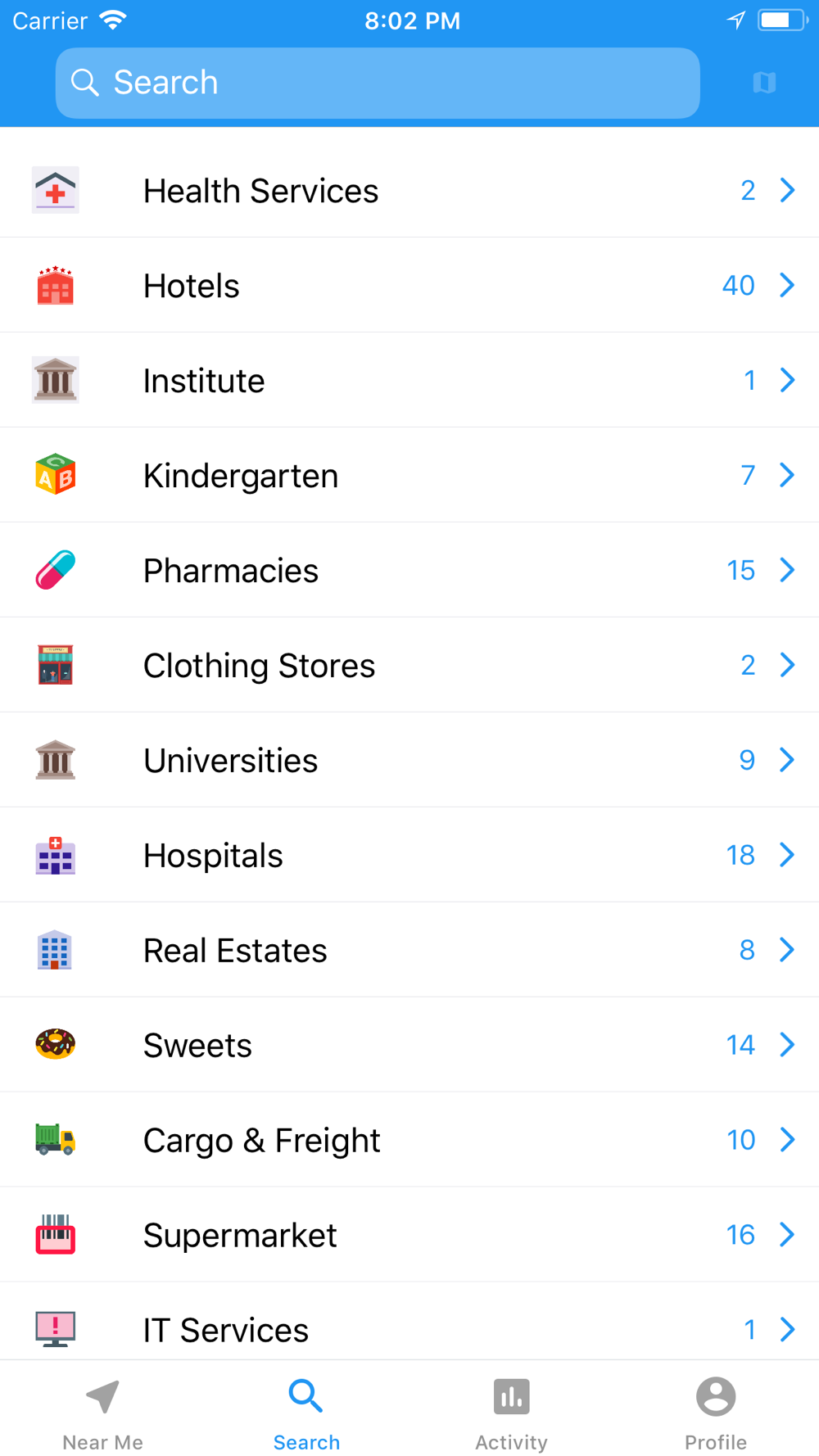Open the Sweets category
The width and height of the screenshot is (819, 1456).
(x=409, y=1045)
